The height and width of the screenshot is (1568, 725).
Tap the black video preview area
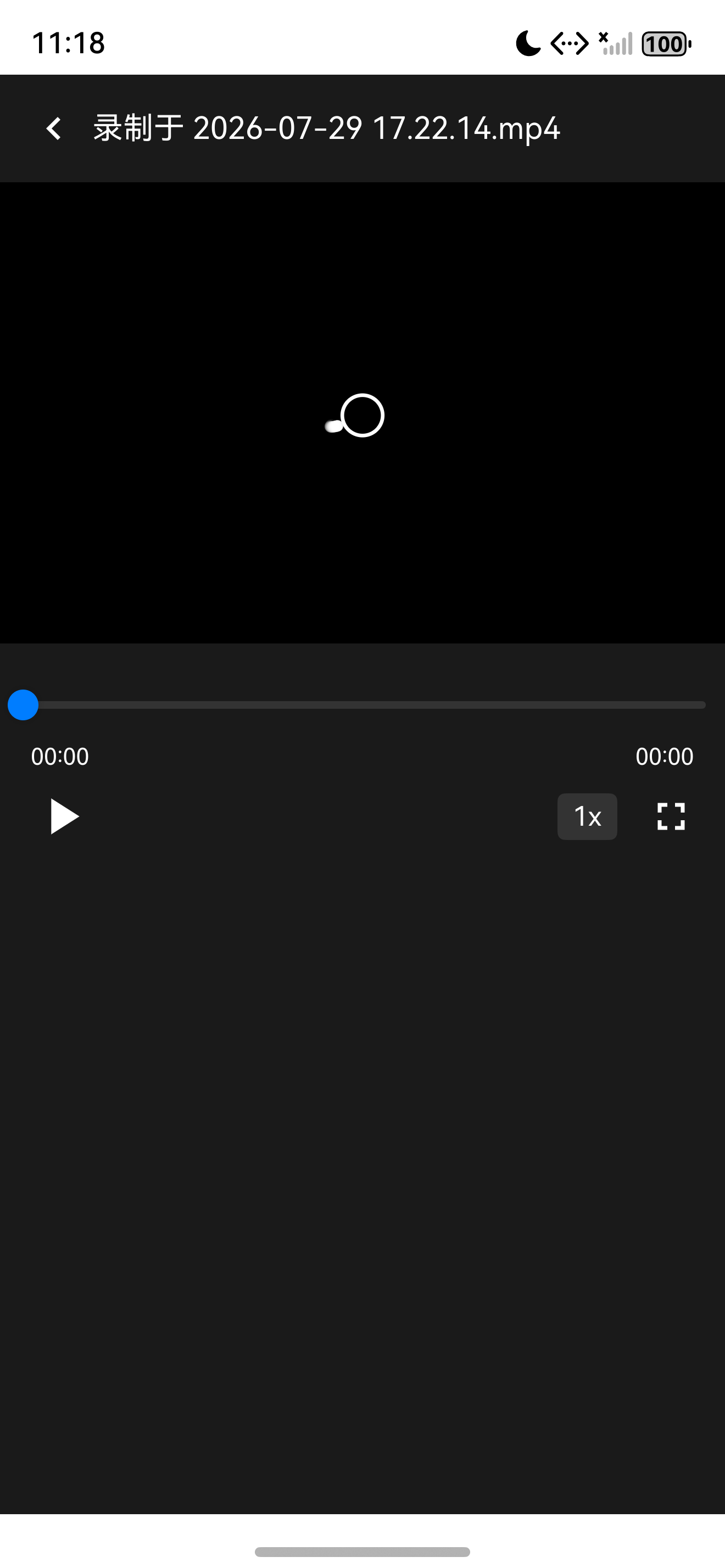point(362,413)
